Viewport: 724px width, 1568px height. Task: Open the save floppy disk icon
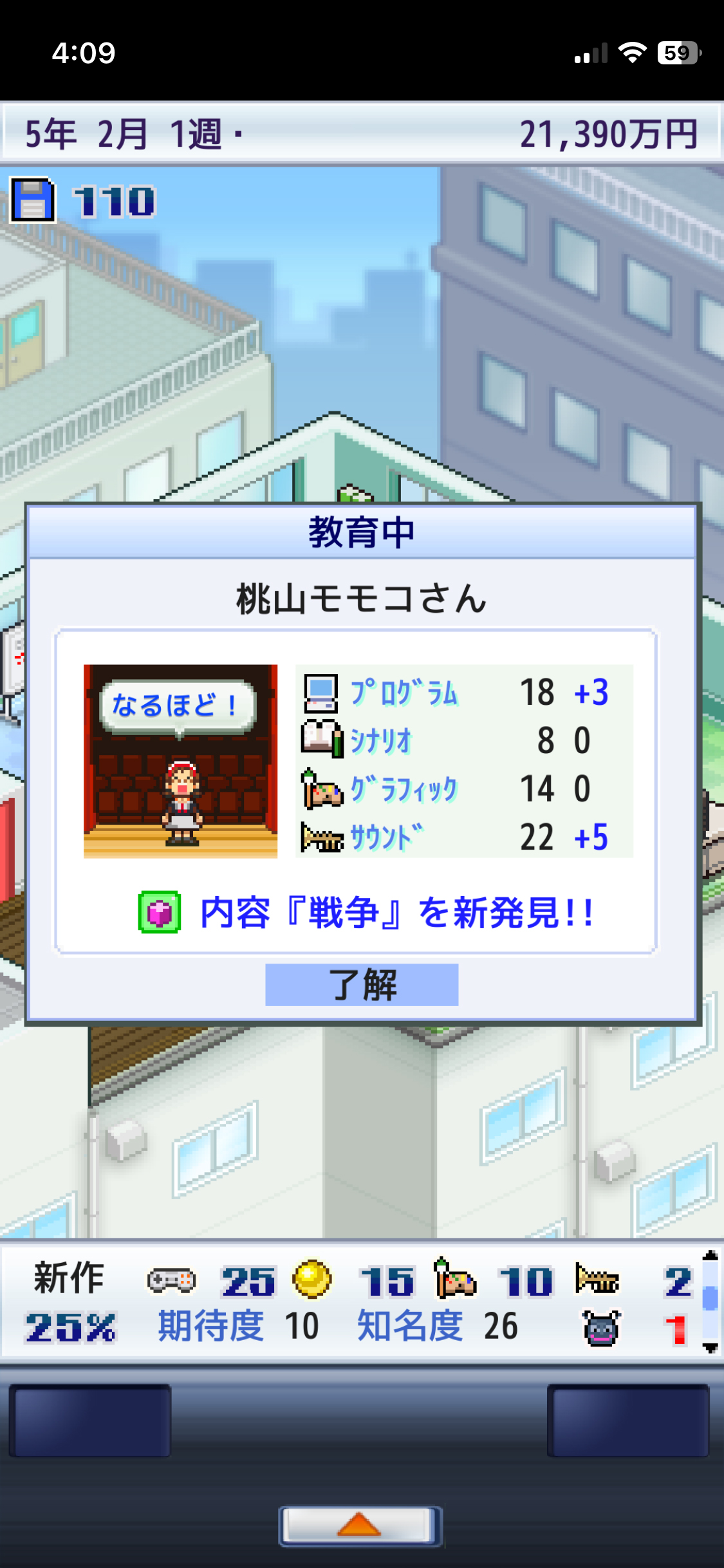click(x=33, y=200)
